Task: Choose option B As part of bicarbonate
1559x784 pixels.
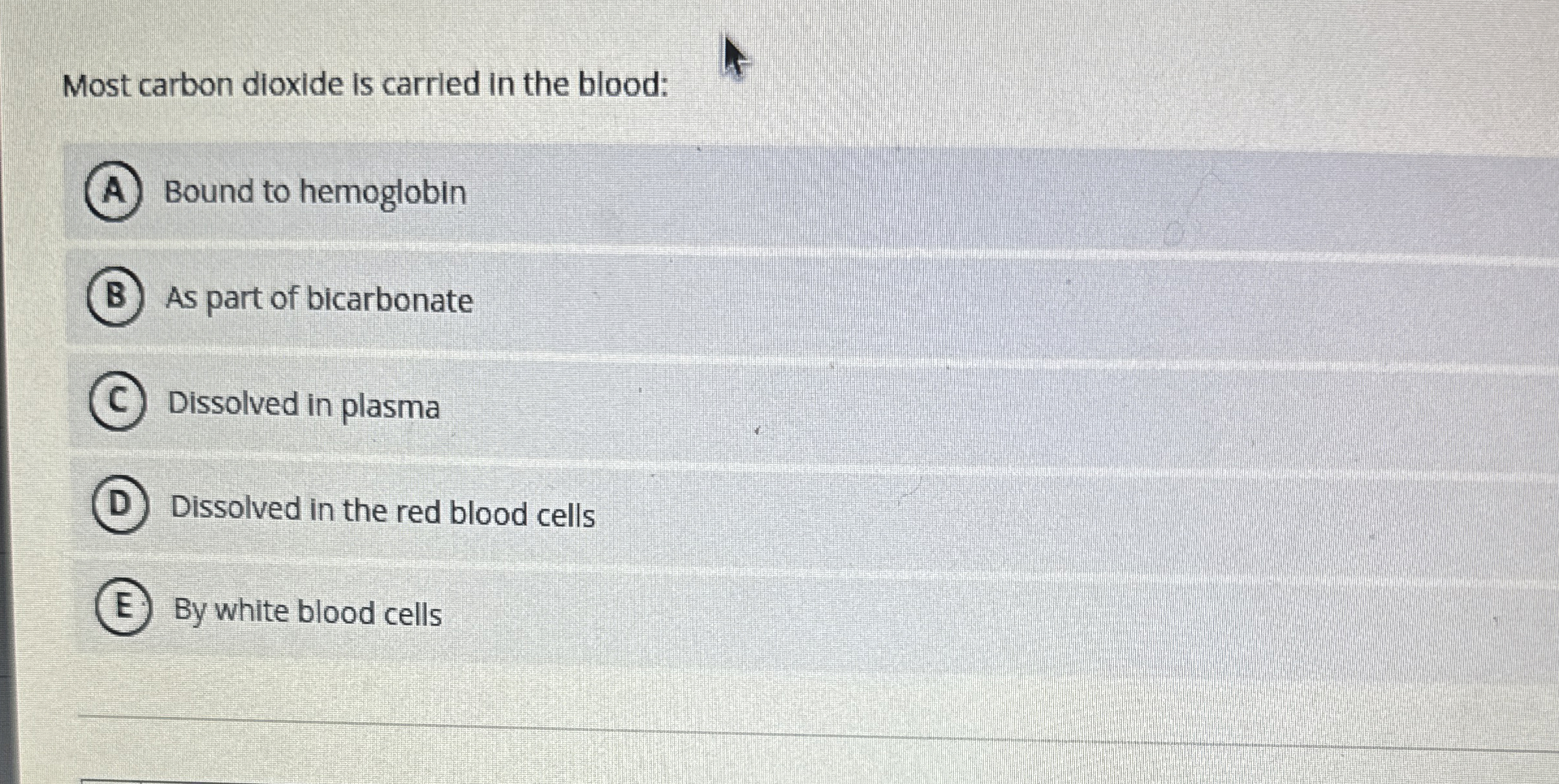Action: pyautogui.click(x=116, y=297)
